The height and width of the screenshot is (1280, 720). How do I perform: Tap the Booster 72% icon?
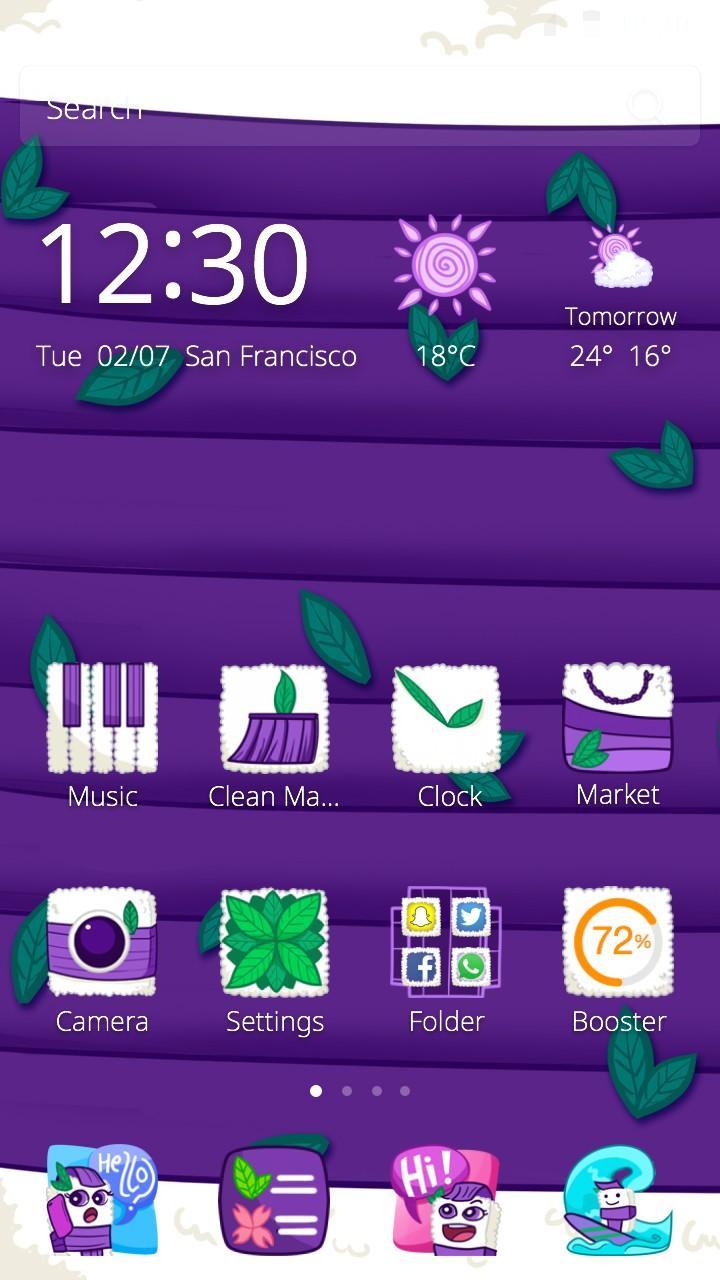pos(617,942)
